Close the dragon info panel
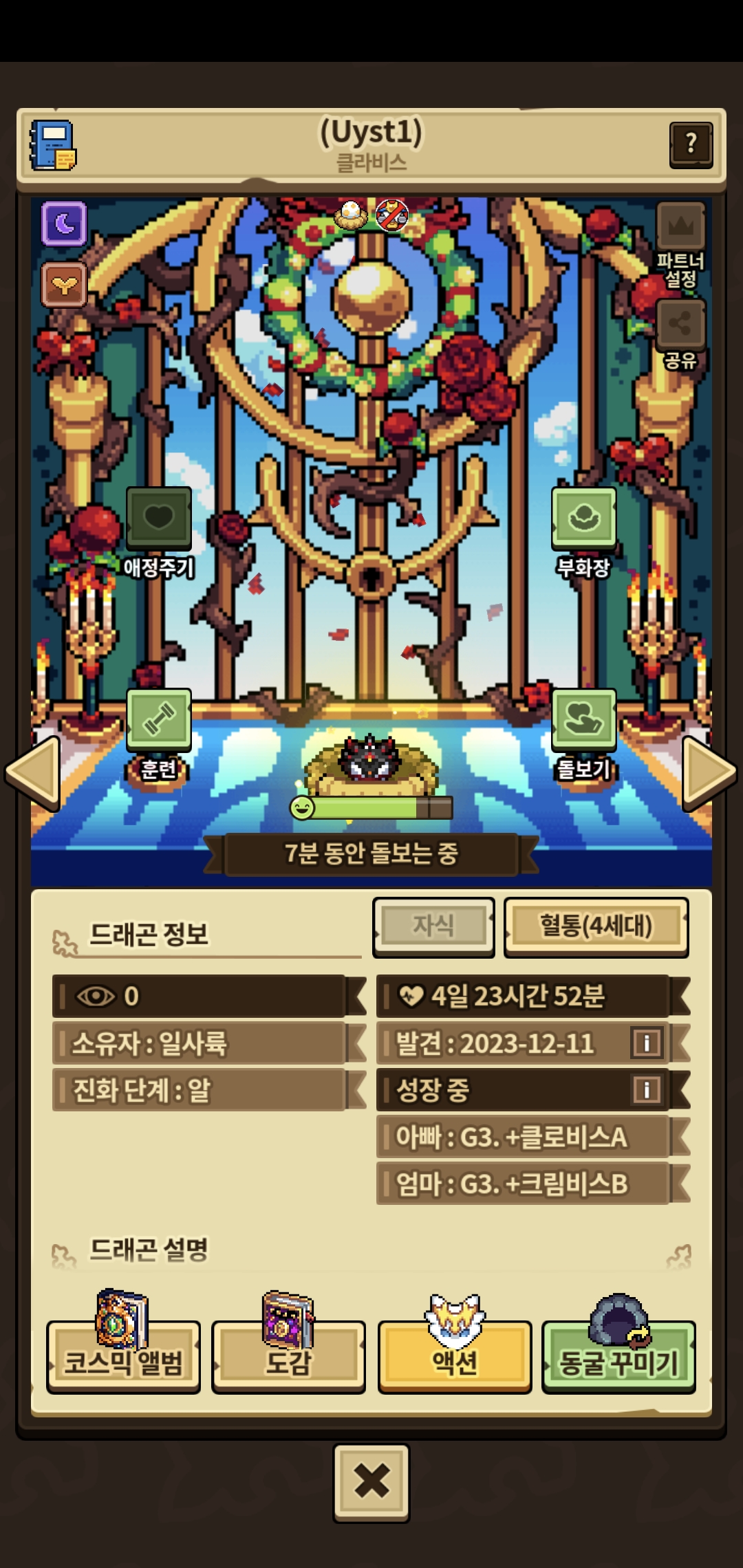743x1568 pixels. tap(371, 1481)
